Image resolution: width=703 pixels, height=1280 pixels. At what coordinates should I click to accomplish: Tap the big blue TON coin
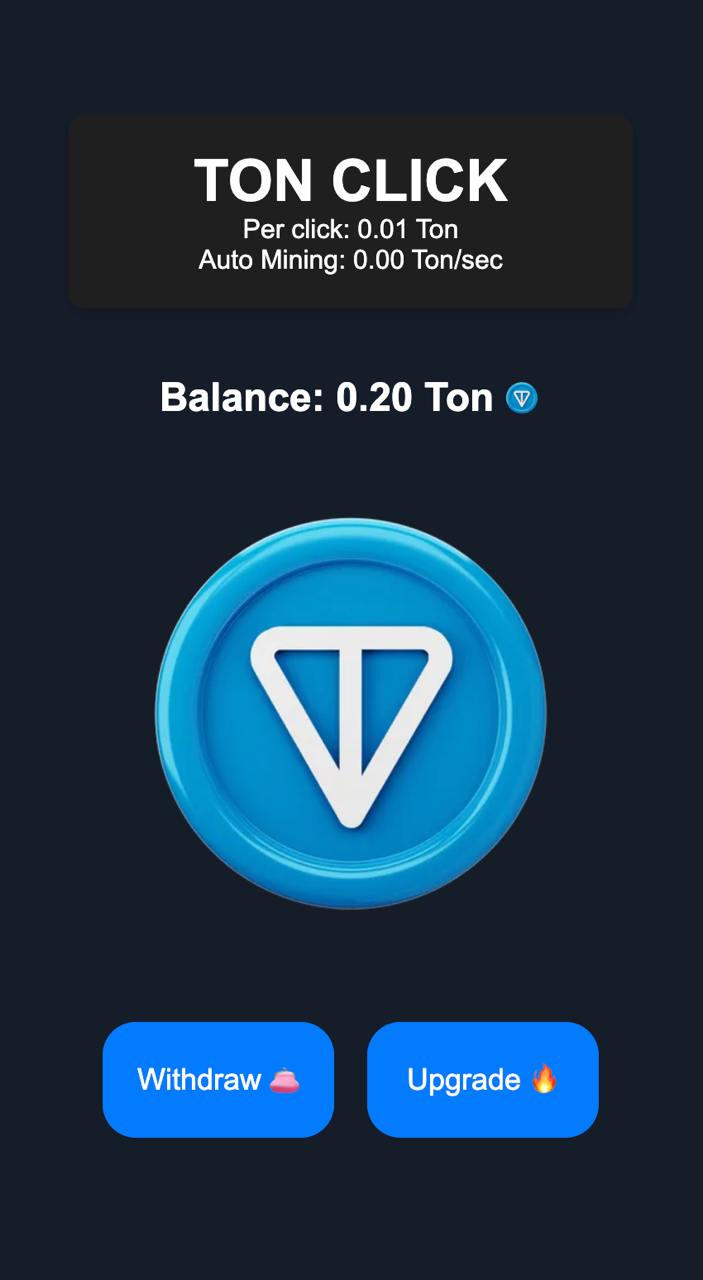tap(351, 713)
